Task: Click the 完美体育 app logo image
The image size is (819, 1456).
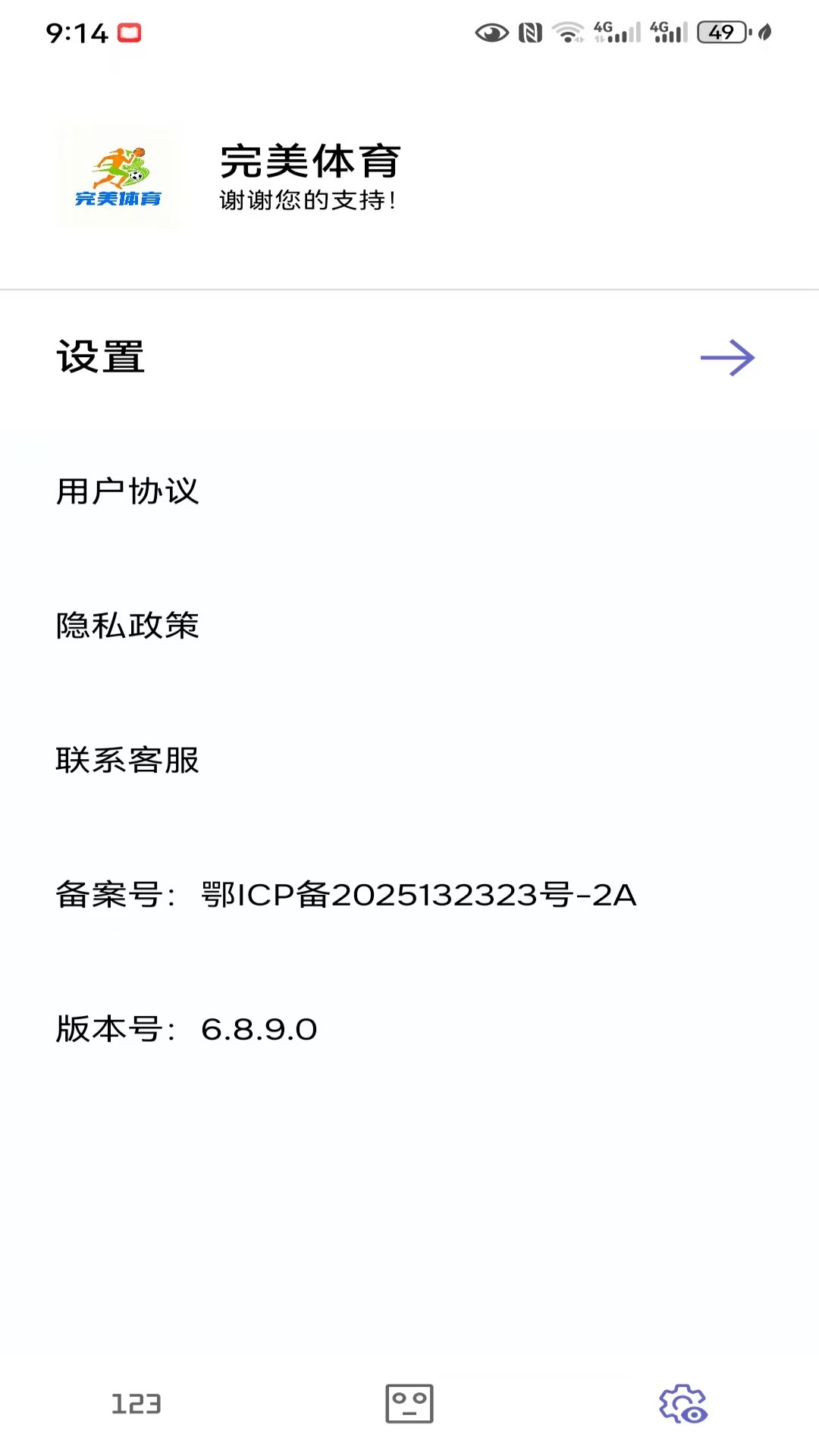Action: [x=118, y=174]
